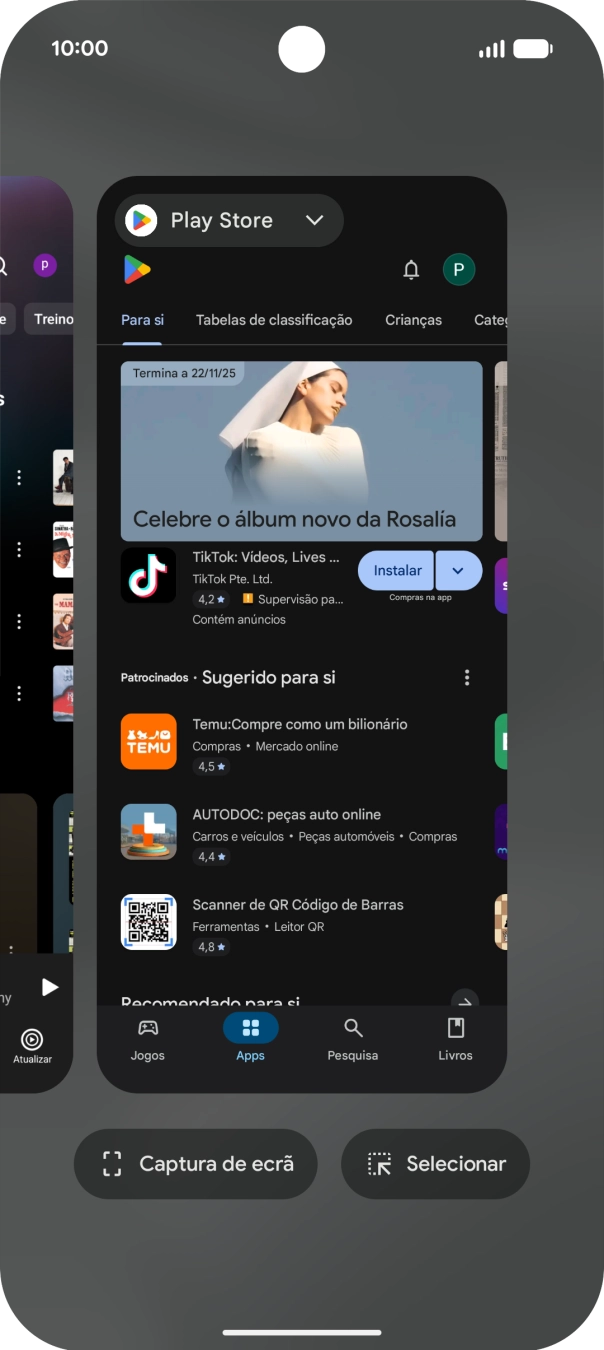
Task: Open options menu for Sugerido para si
Action: point(467,678)
